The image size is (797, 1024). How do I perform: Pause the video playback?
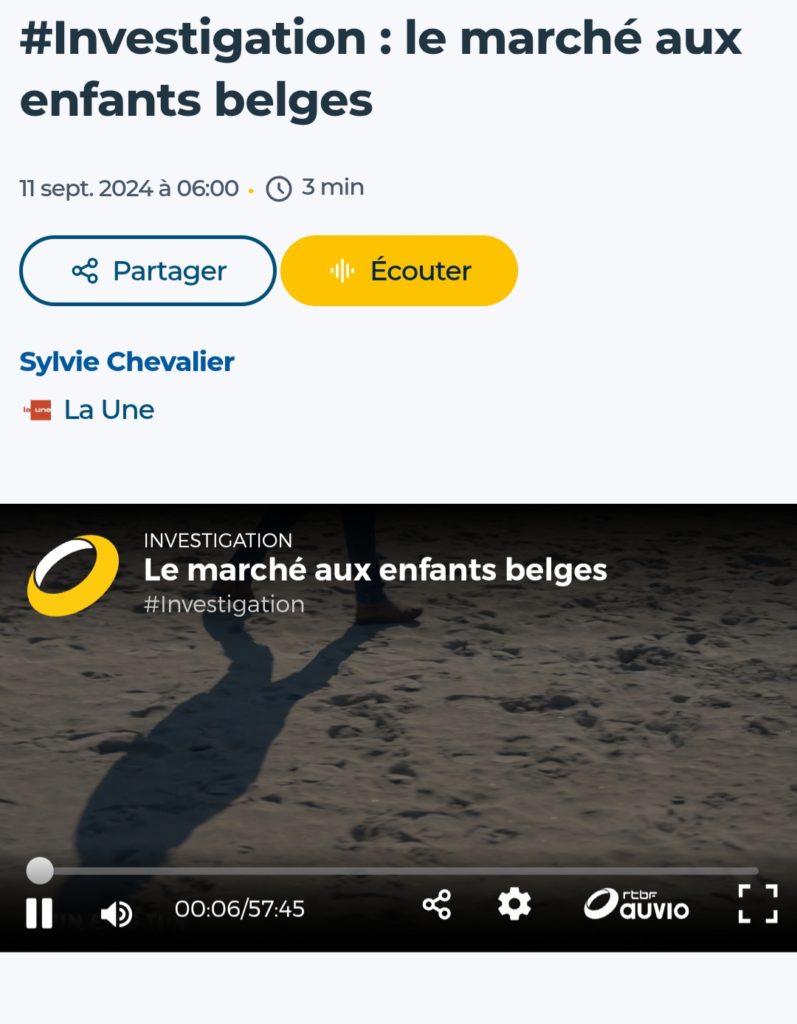coord(39,911)
